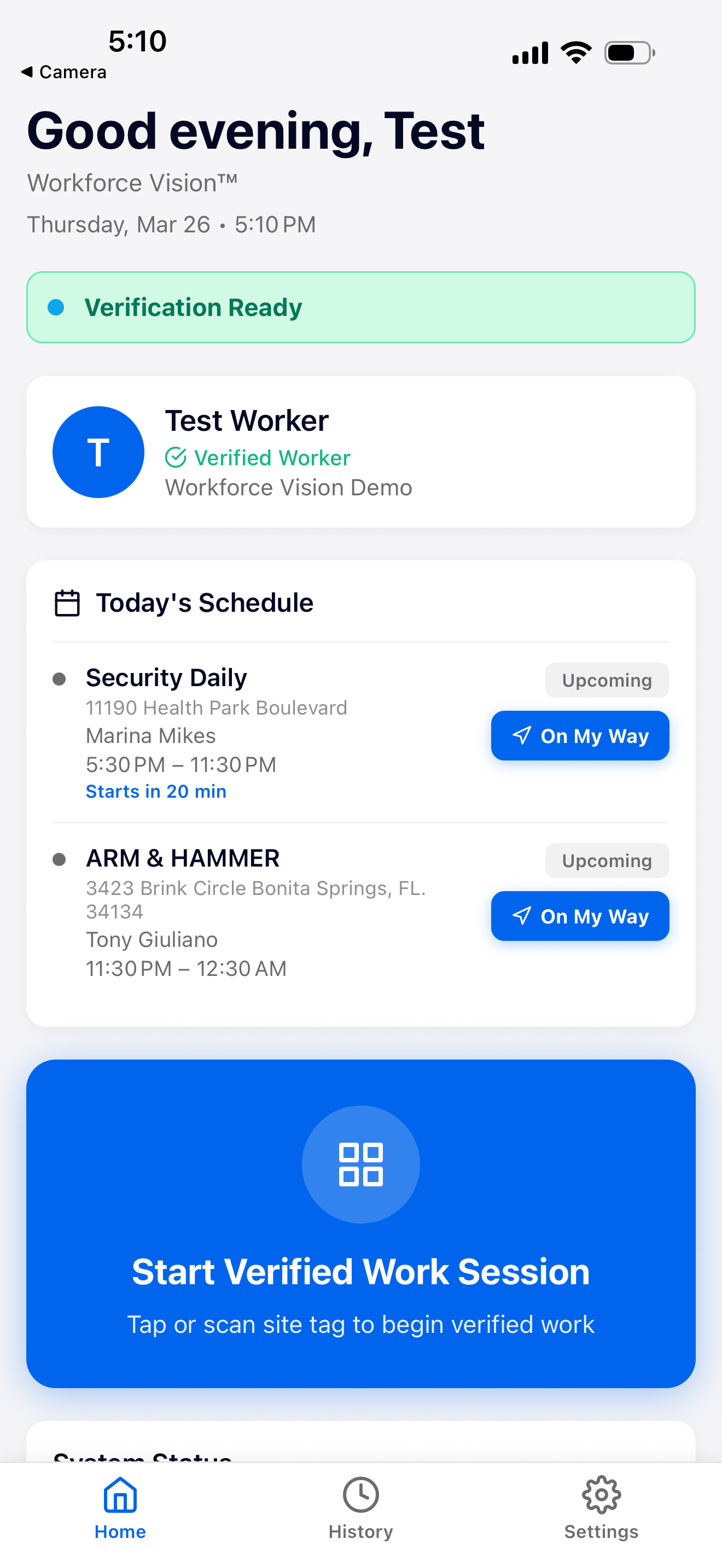
Task: Return to Camera via back link
Action: coord(64,72)
